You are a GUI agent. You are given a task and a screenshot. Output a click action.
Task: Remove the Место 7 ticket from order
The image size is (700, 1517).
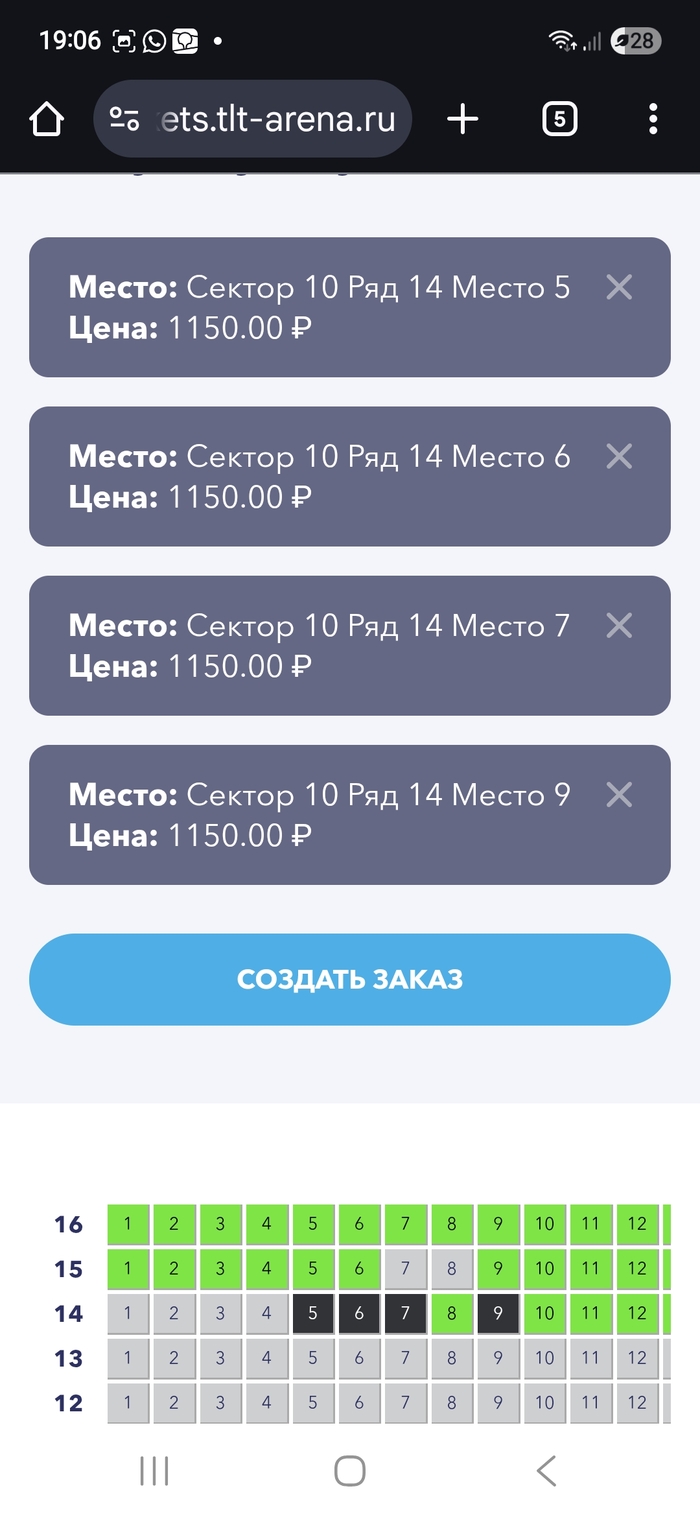pos(619,626)
